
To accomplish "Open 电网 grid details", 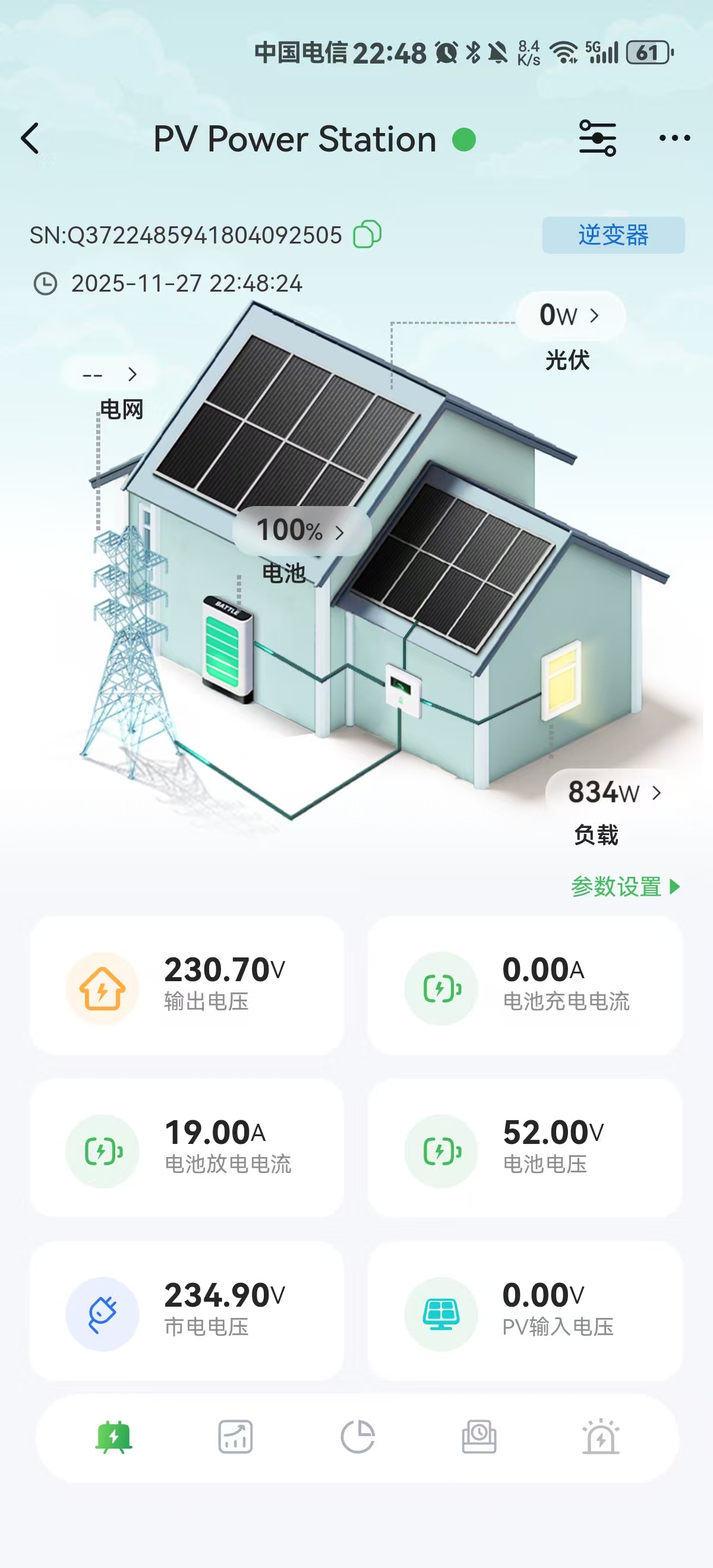I will click(x=110, y=374).
